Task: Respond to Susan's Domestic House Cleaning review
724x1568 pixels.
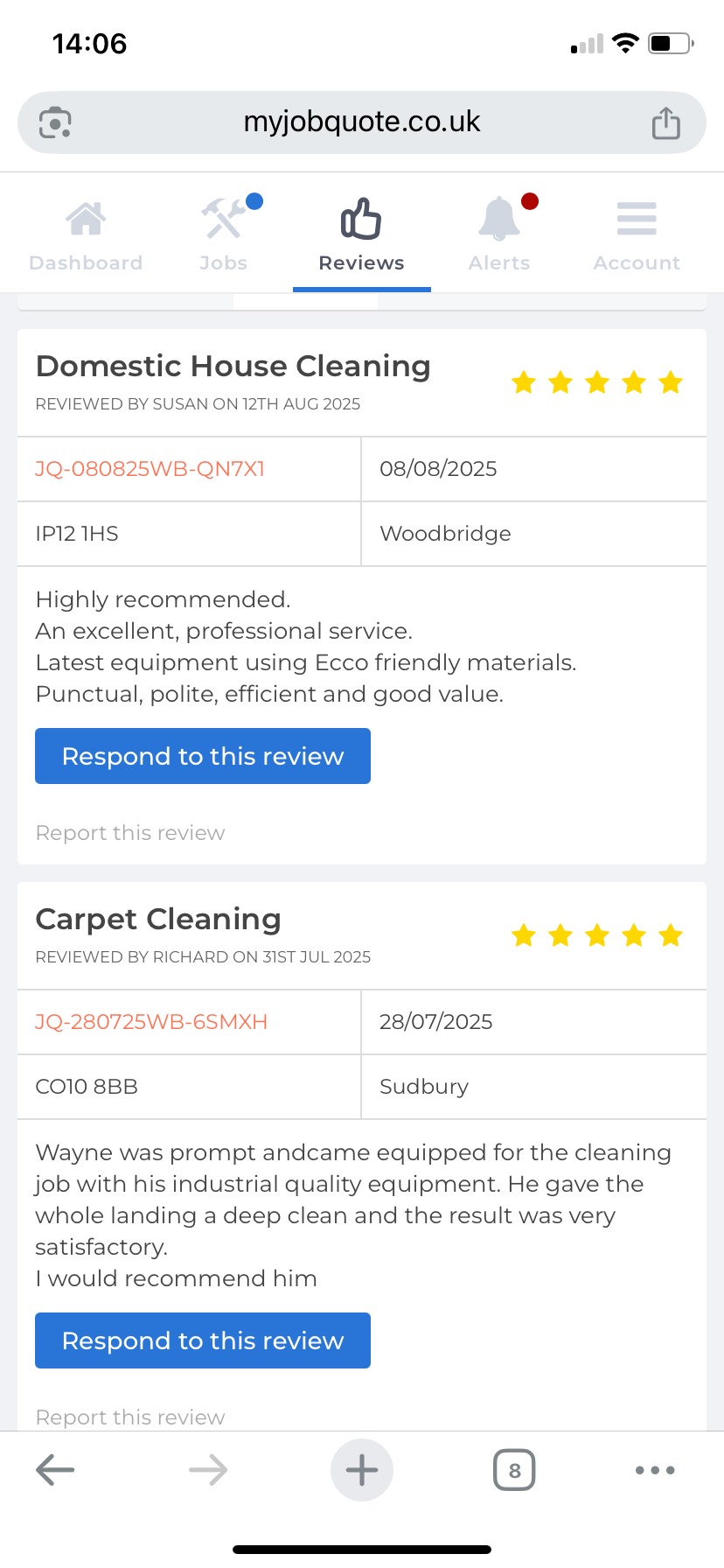Action: pyautogui.click(x=203, y=756)
